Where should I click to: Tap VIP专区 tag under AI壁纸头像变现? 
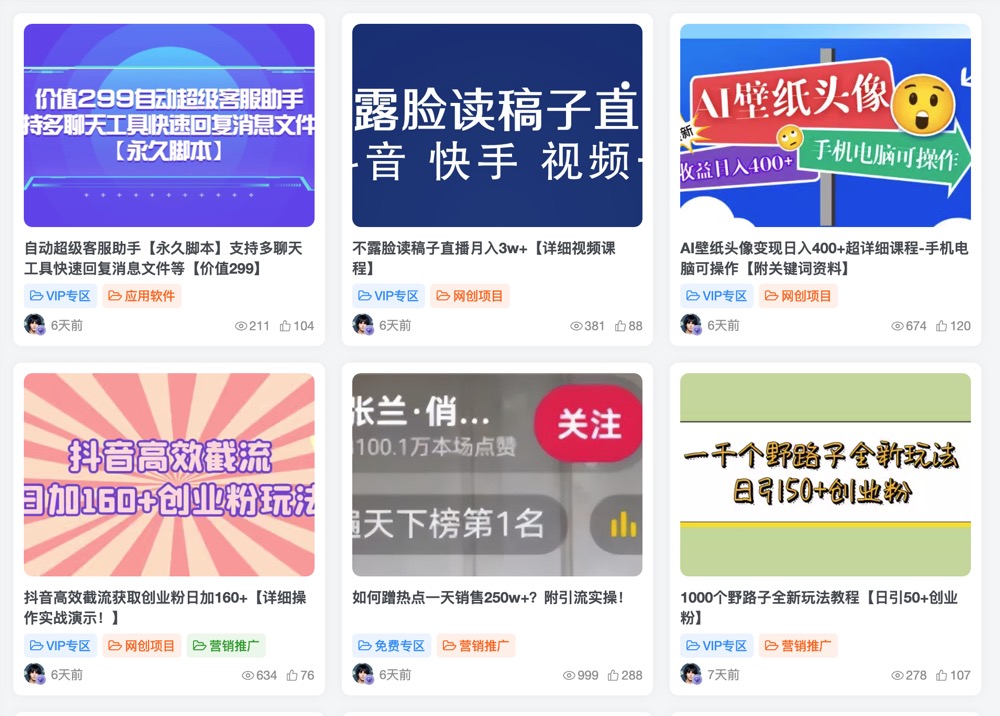point(717,296)
